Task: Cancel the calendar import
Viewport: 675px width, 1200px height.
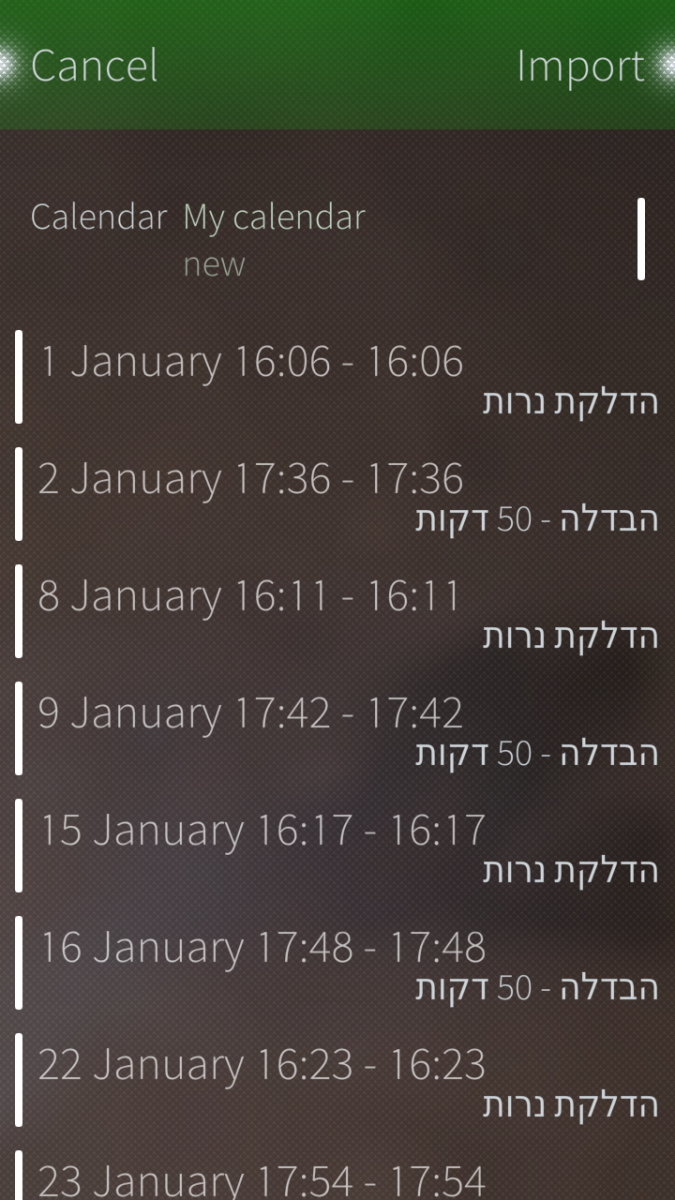Action: tap(94, 66)
